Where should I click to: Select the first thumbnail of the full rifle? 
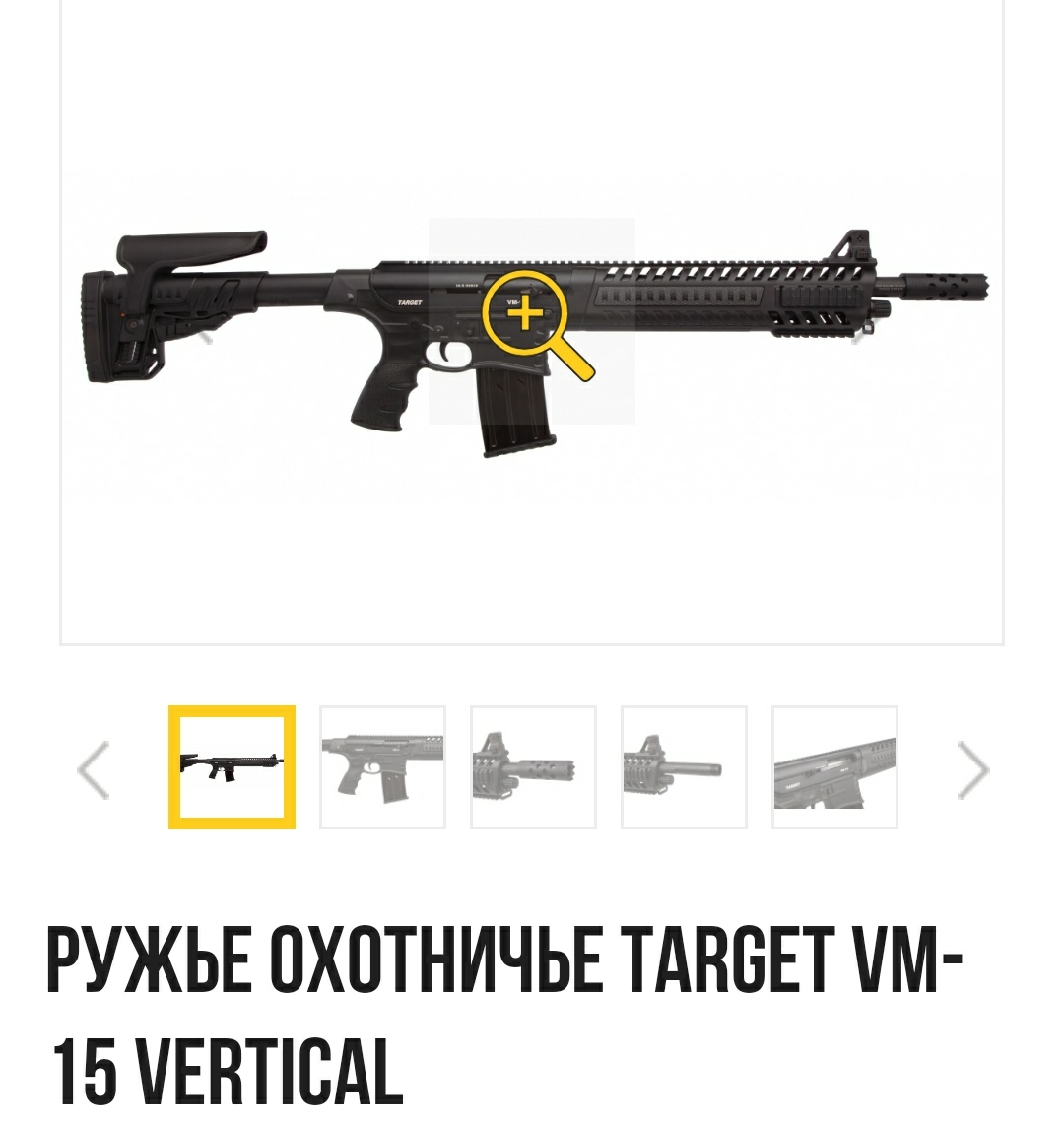[x=232, y=767]
